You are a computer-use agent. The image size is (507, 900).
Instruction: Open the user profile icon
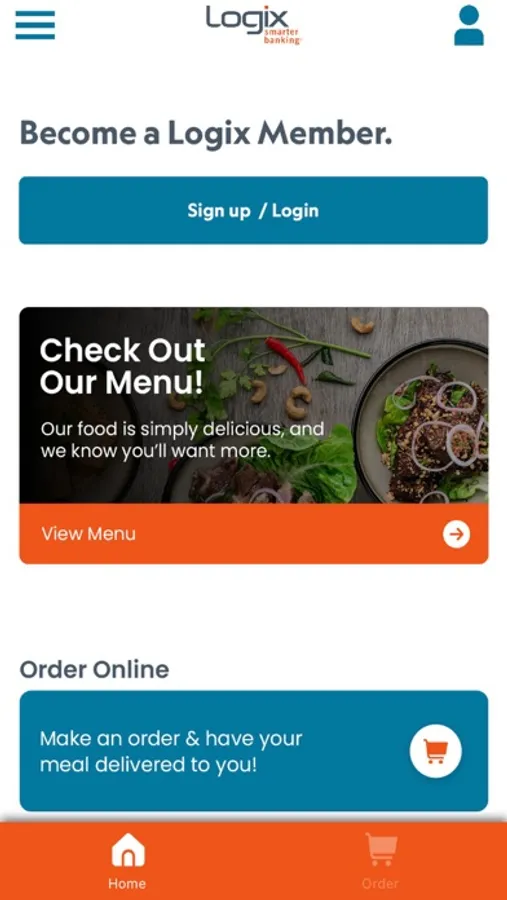469,25
